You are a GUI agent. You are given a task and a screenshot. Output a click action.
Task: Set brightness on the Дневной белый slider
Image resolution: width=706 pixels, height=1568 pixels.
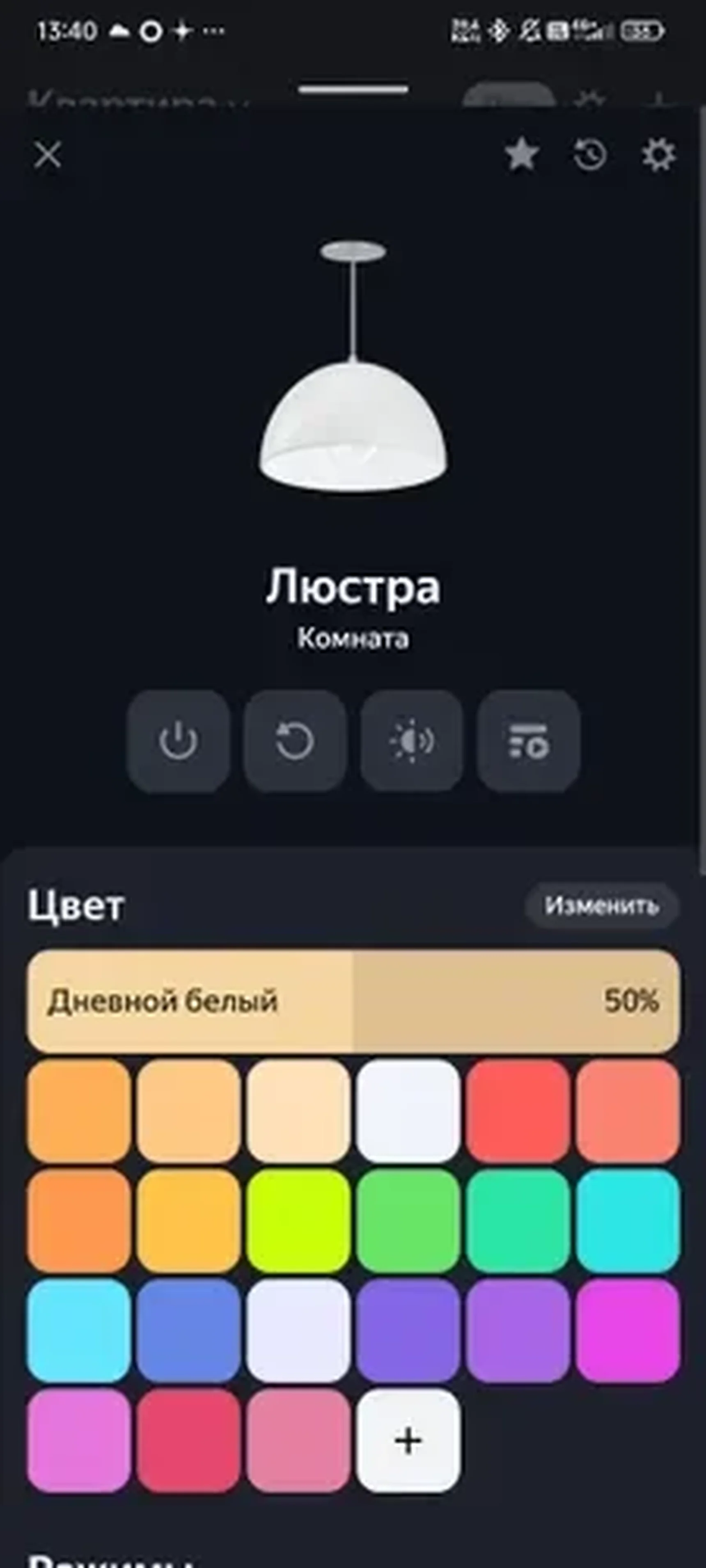pyautogui.click(x=353, y=1001)
